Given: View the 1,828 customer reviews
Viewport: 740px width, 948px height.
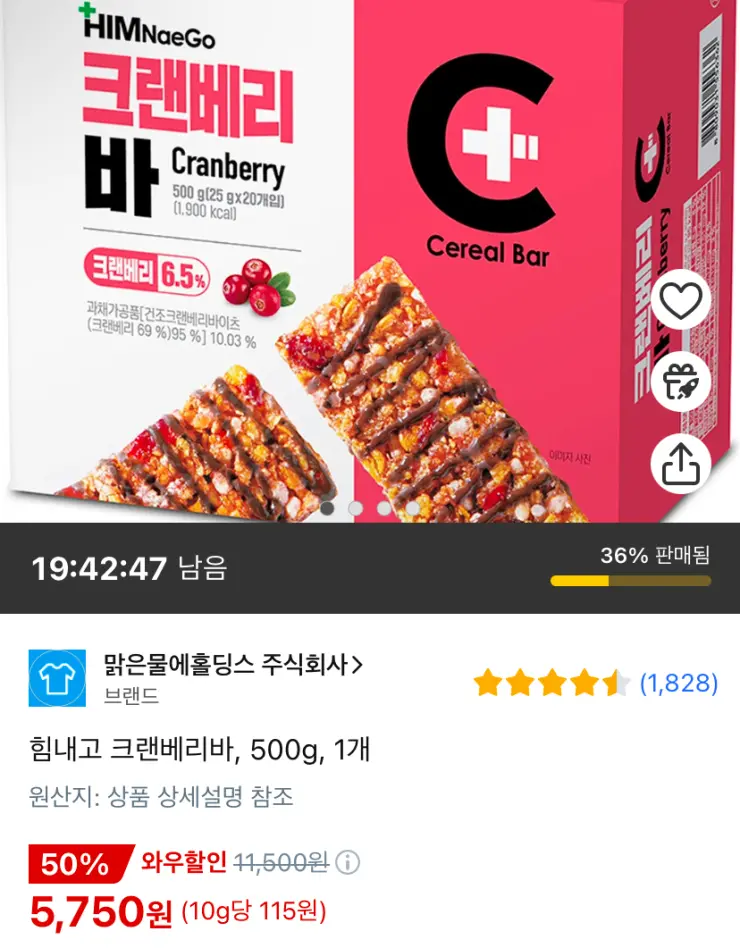Looking at the screenshot, I should [678, 683].
